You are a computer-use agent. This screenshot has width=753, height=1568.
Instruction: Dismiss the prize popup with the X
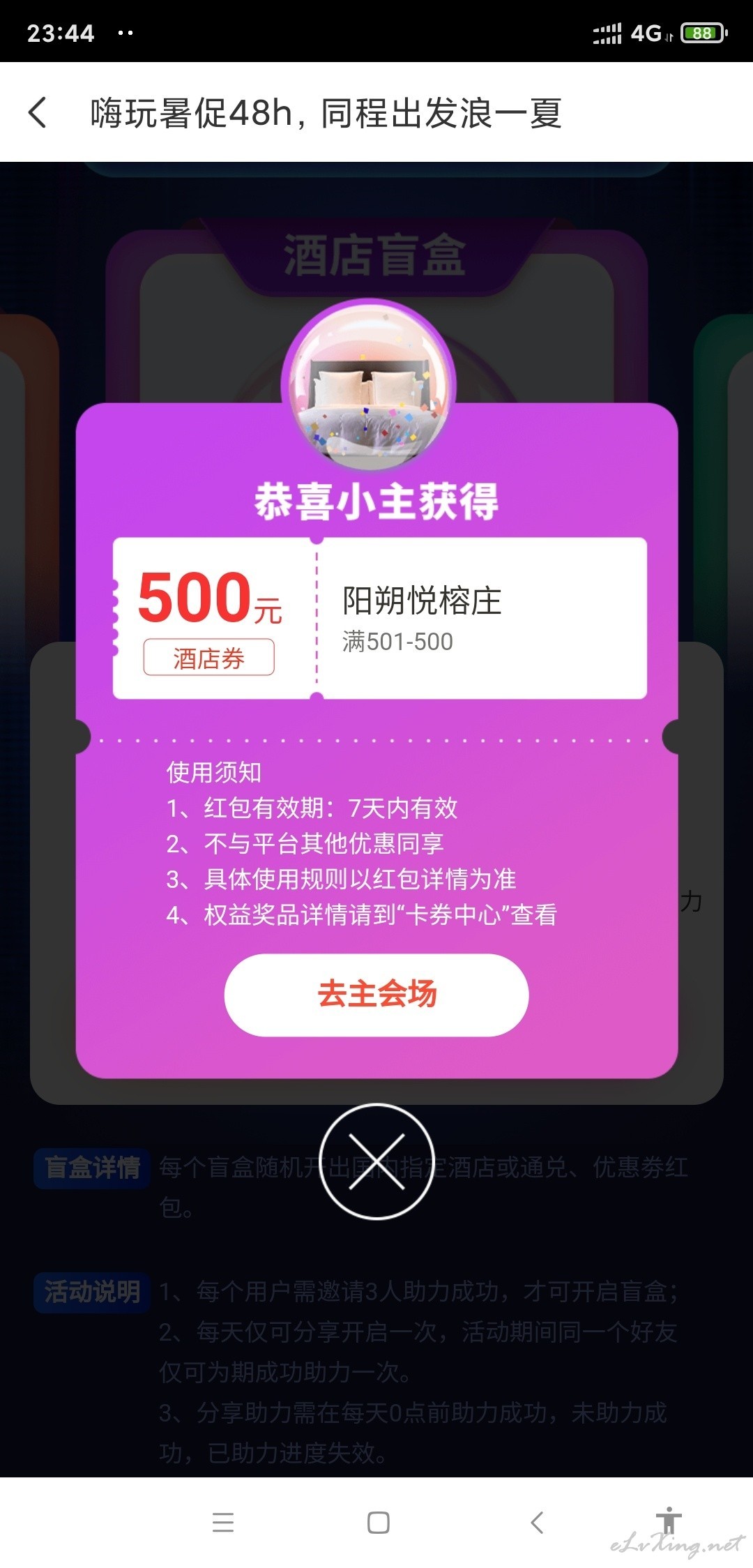(x=376, y=1161)
